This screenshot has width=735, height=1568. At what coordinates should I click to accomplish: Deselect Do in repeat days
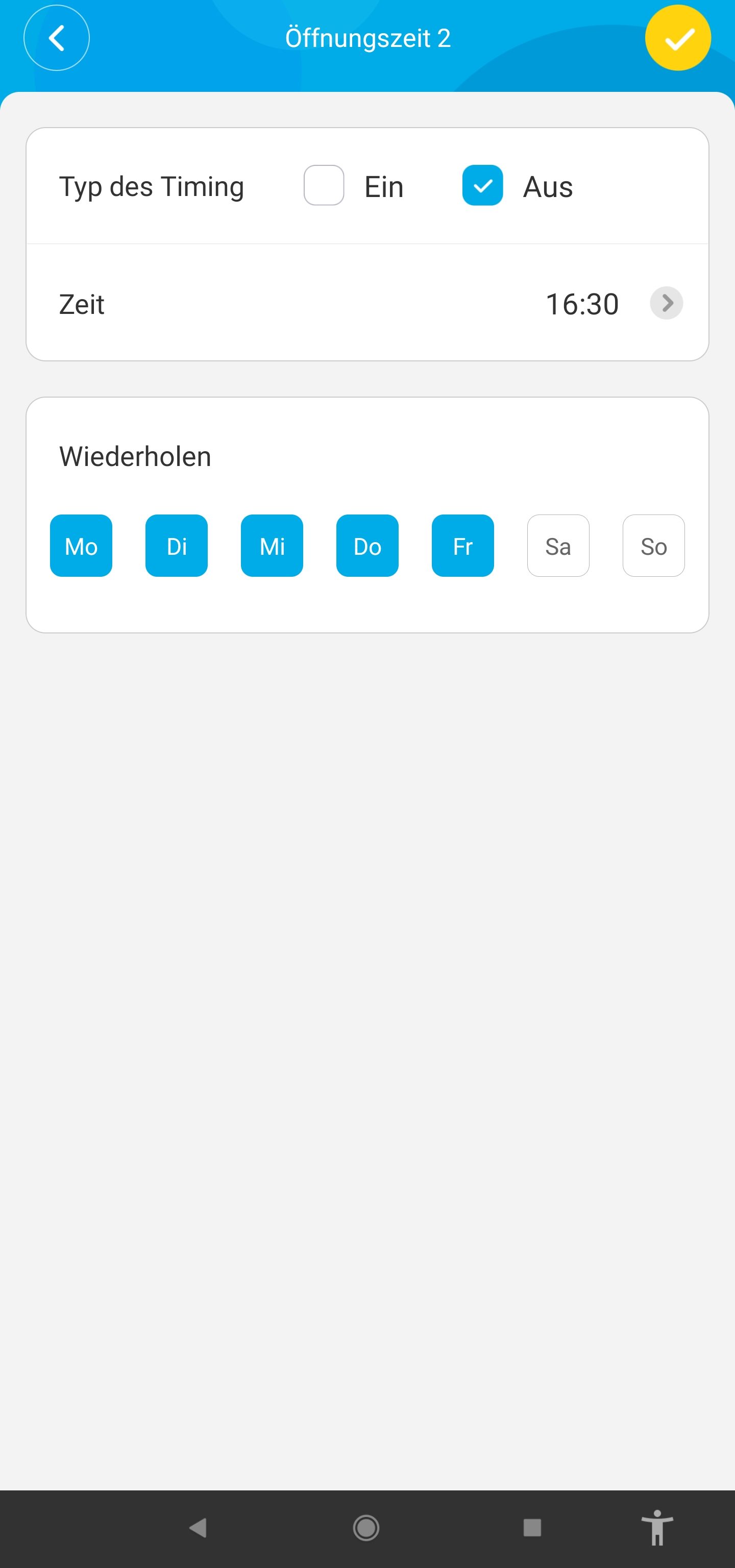(367, 546)
